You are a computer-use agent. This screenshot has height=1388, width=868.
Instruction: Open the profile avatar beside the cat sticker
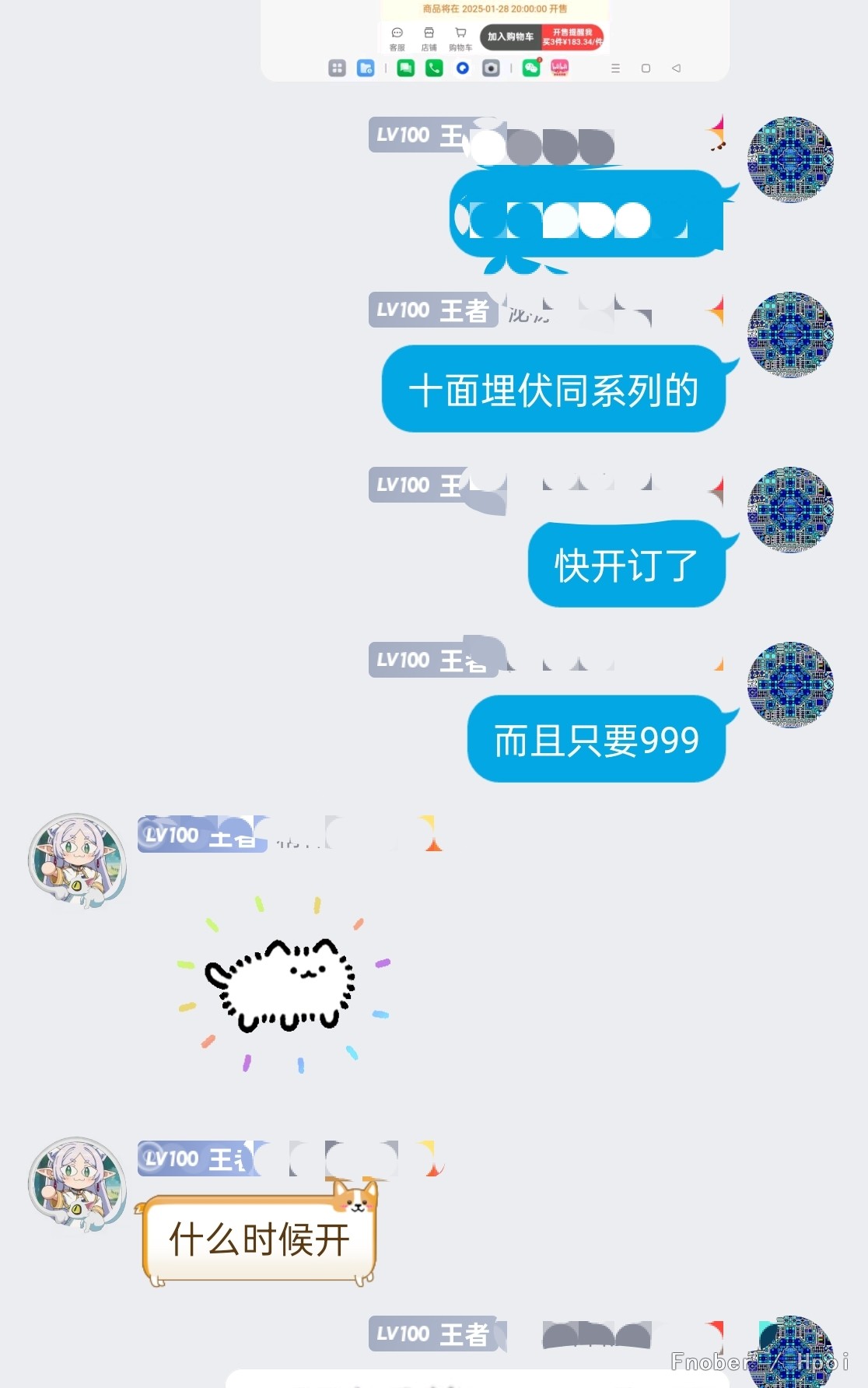77,860
